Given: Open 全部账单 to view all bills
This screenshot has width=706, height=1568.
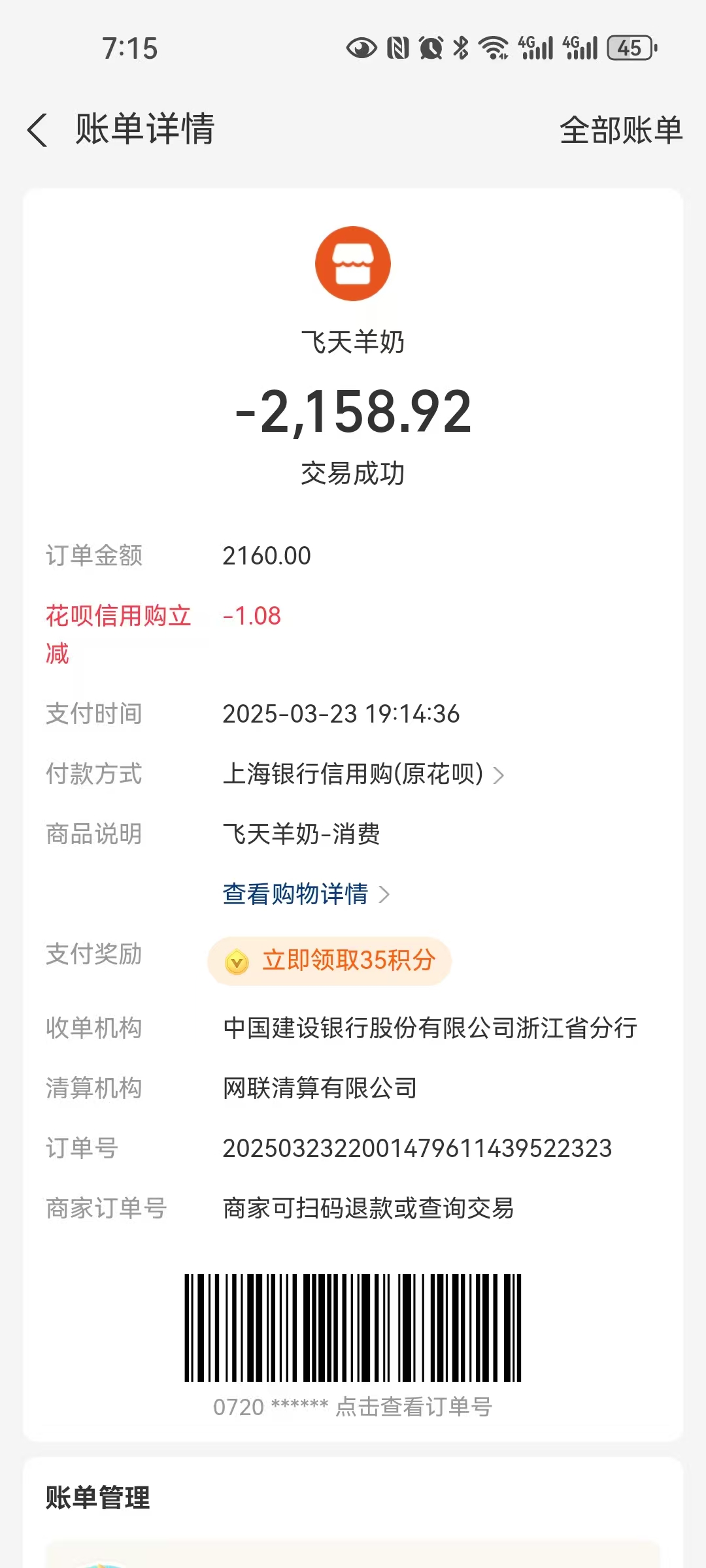Looking at the screenshot, I should click(620, 130).
